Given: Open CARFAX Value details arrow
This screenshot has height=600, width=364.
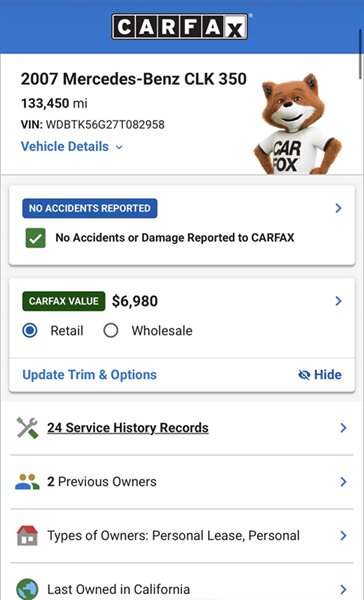Looking at the screenshot, I should pos(338,301).
